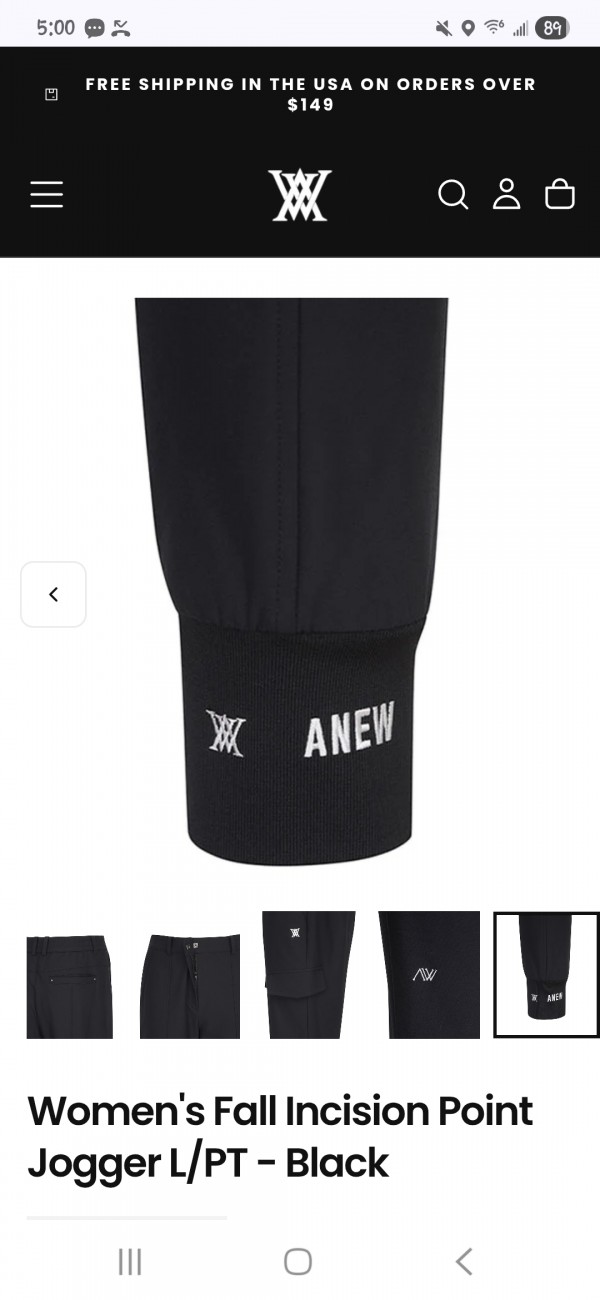This screenshot has width=600, height=1300.
Task: Select the cargo side pocket thumbnail
Action: click(x=308, y=975)
